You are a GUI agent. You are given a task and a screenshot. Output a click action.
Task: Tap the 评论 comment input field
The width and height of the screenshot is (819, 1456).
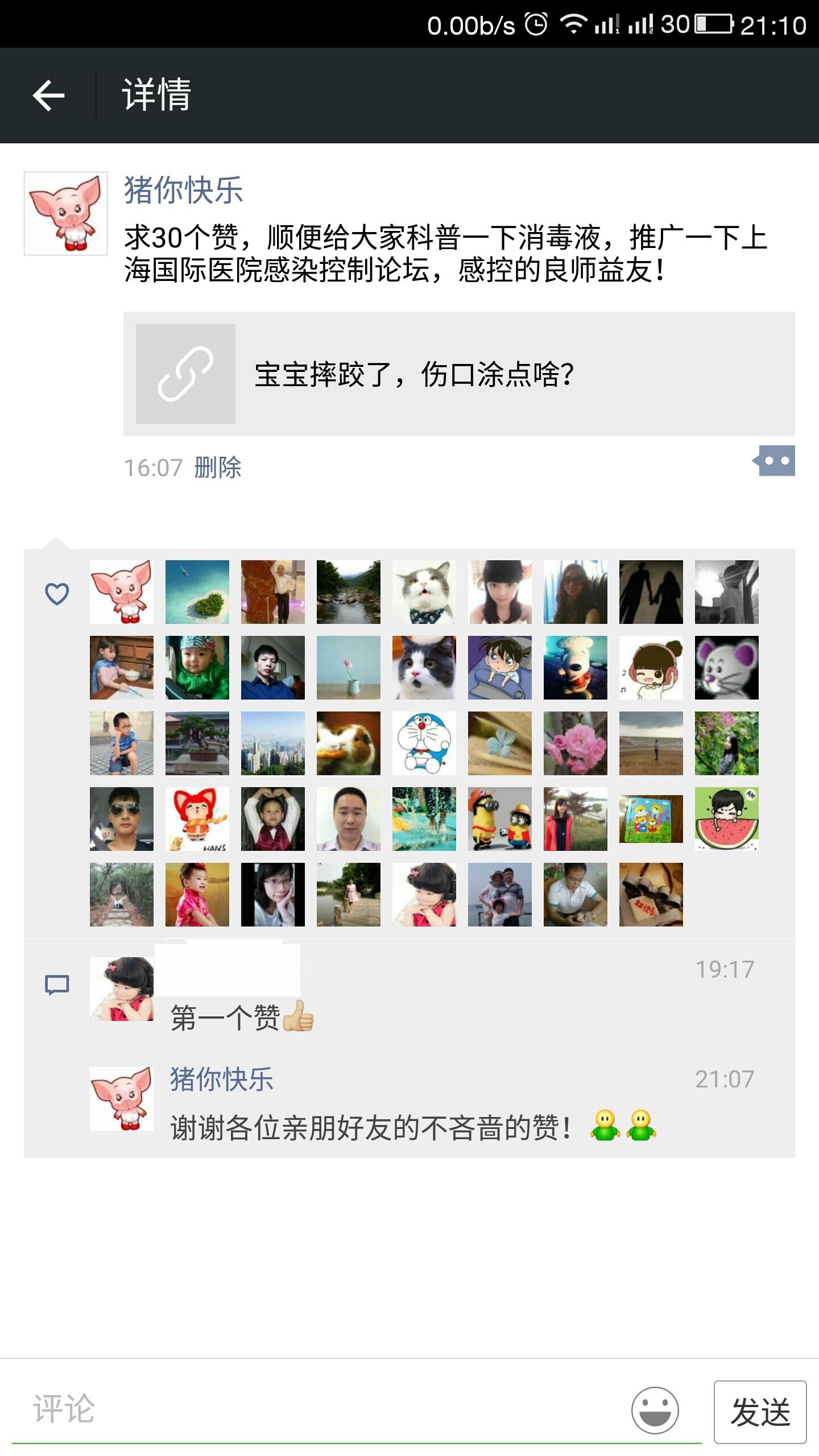tap(318, 1408)
